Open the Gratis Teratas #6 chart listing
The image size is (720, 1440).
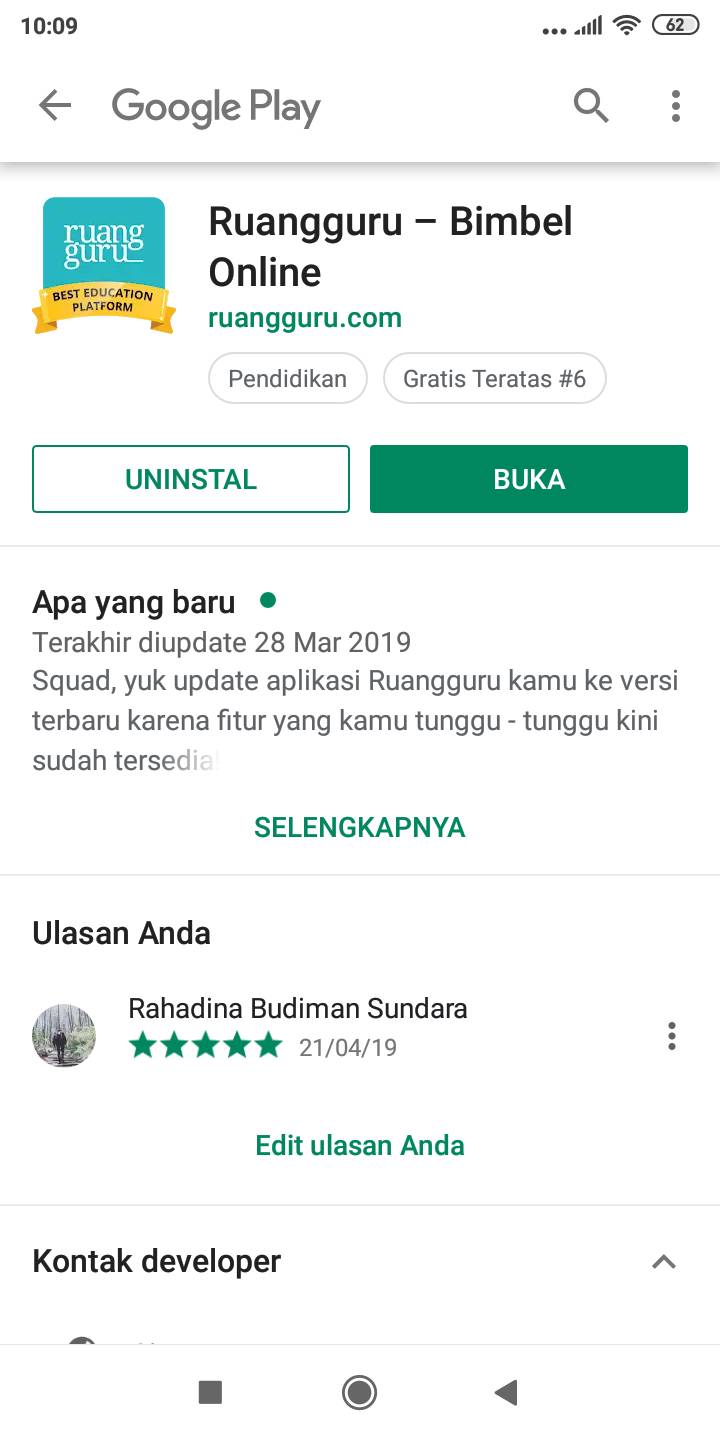tap(495, 378)
